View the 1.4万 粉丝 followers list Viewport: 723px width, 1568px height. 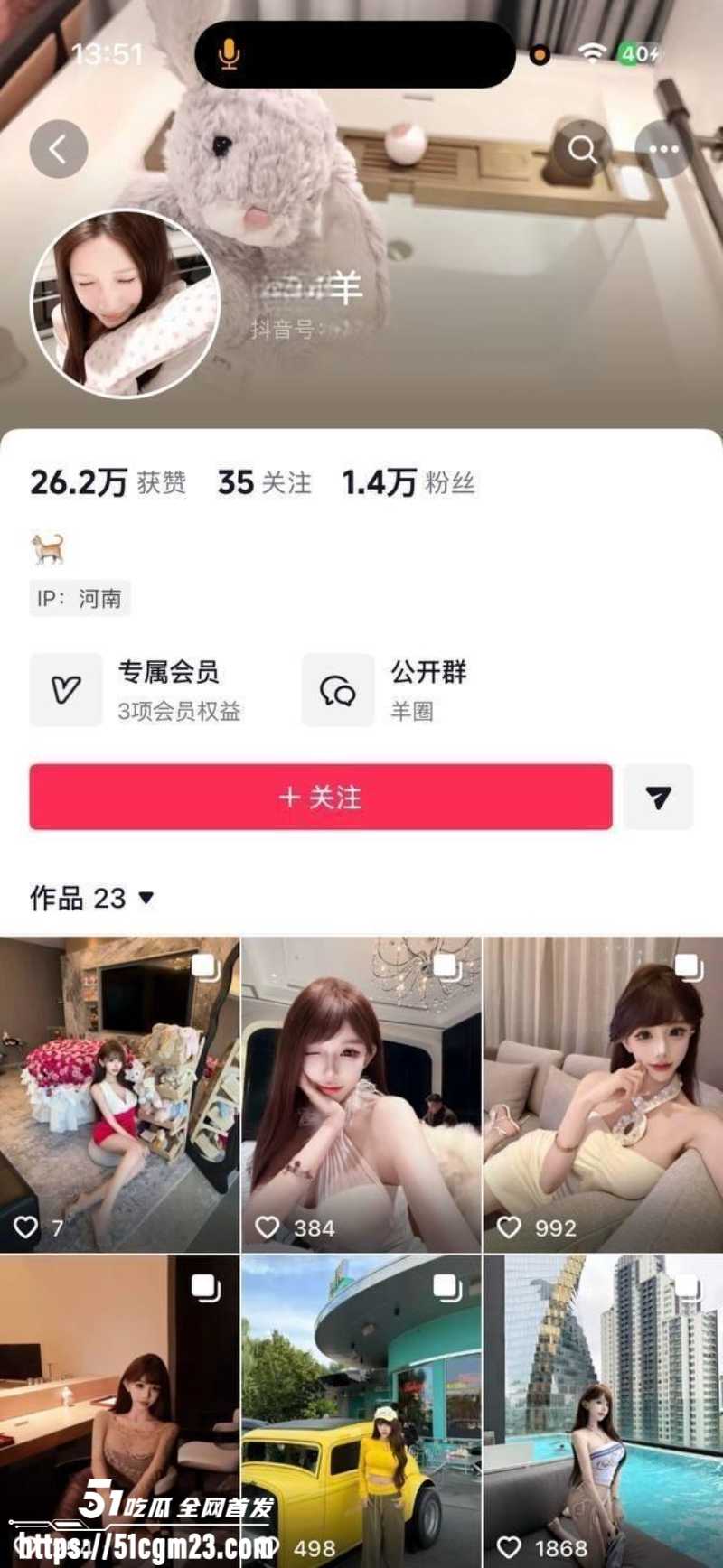[x=408, y=482]
